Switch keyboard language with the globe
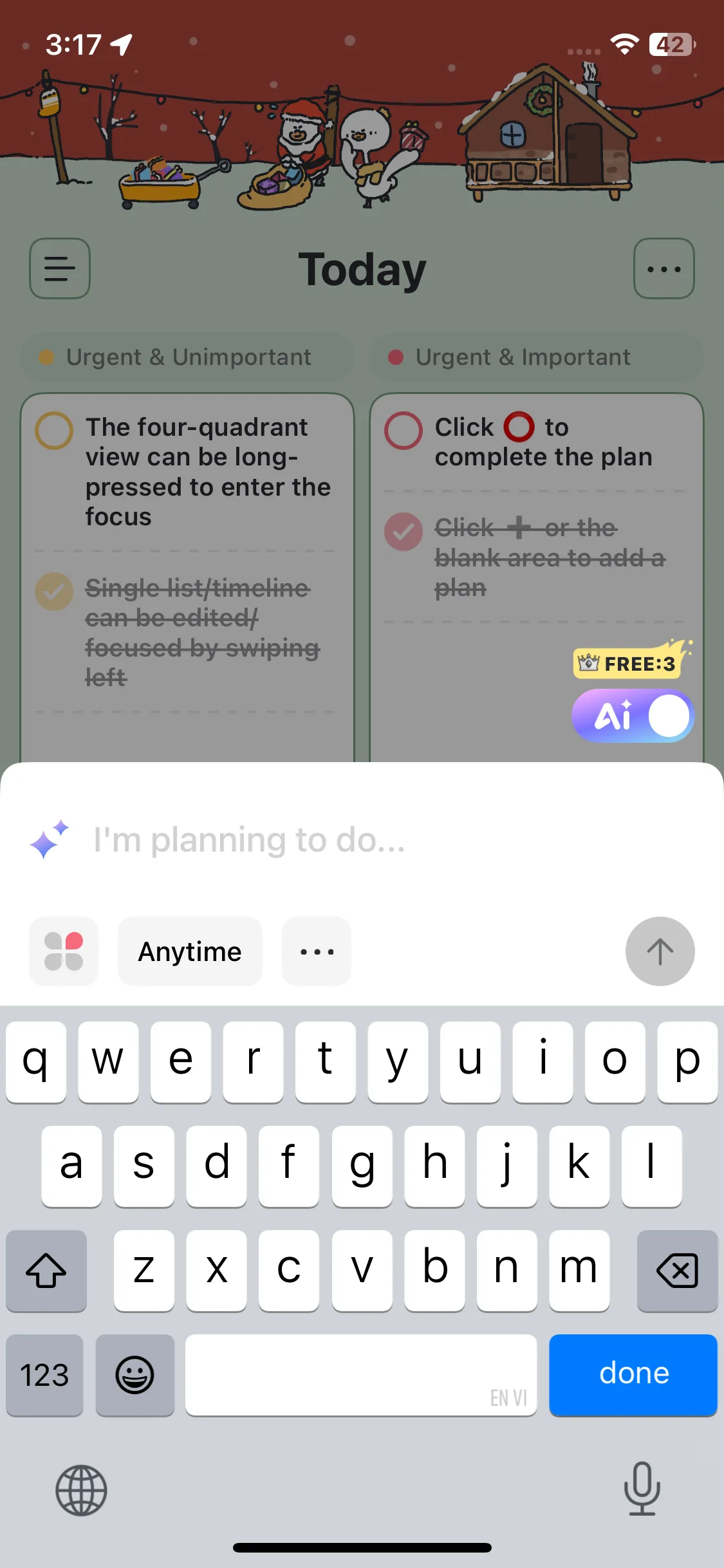The height and width of the screenshot is (1568, 724). 81,1490
